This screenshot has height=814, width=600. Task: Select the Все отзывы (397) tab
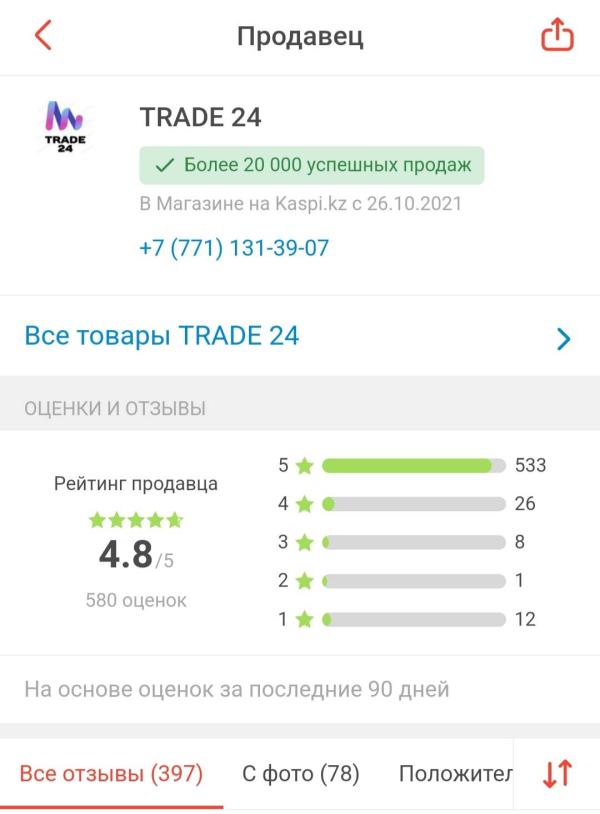point(111,774)
